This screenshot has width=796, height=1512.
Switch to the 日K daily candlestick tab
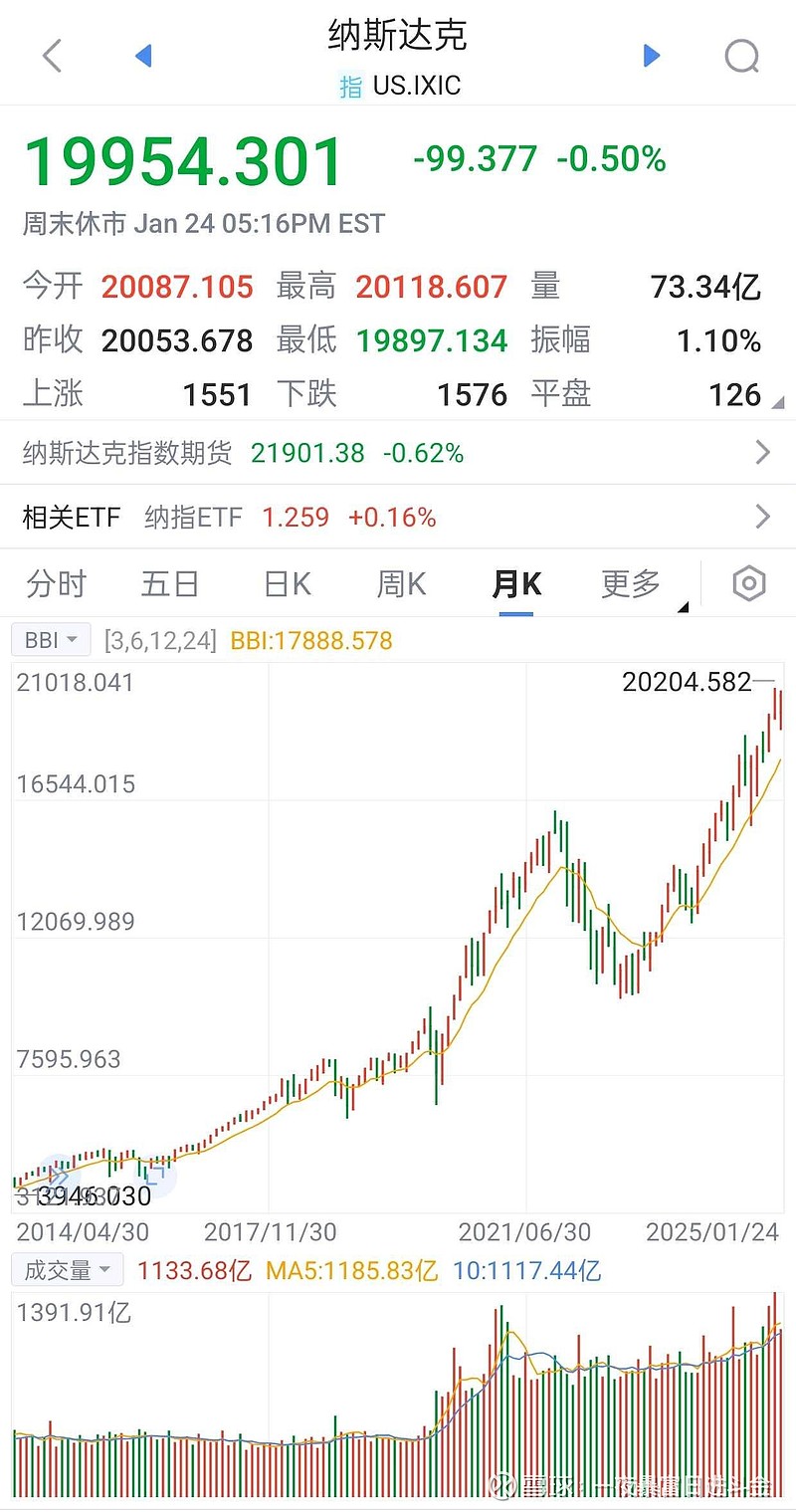[285, 583]
